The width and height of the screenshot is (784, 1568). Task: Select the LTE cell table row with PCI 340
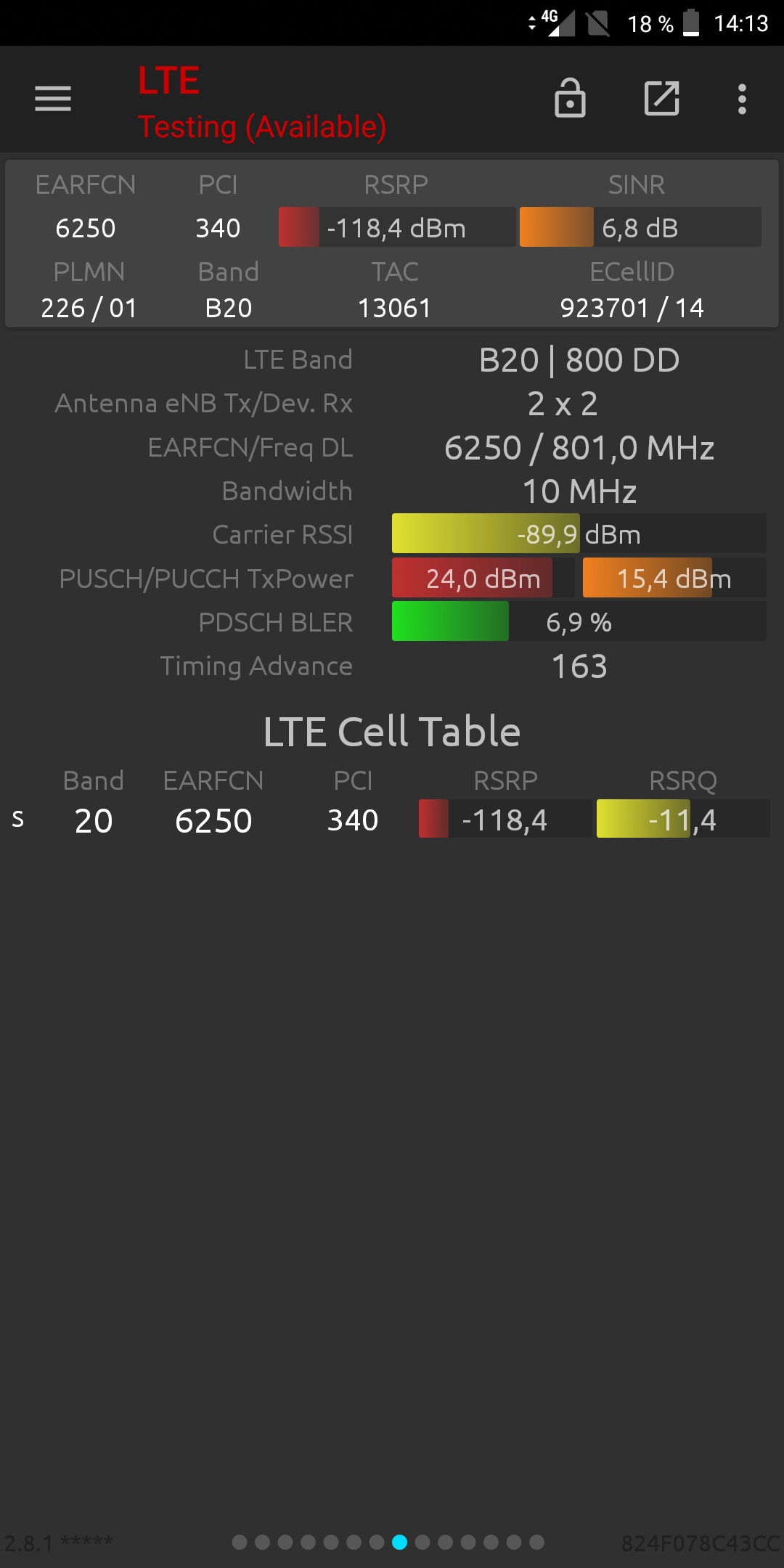392,820
